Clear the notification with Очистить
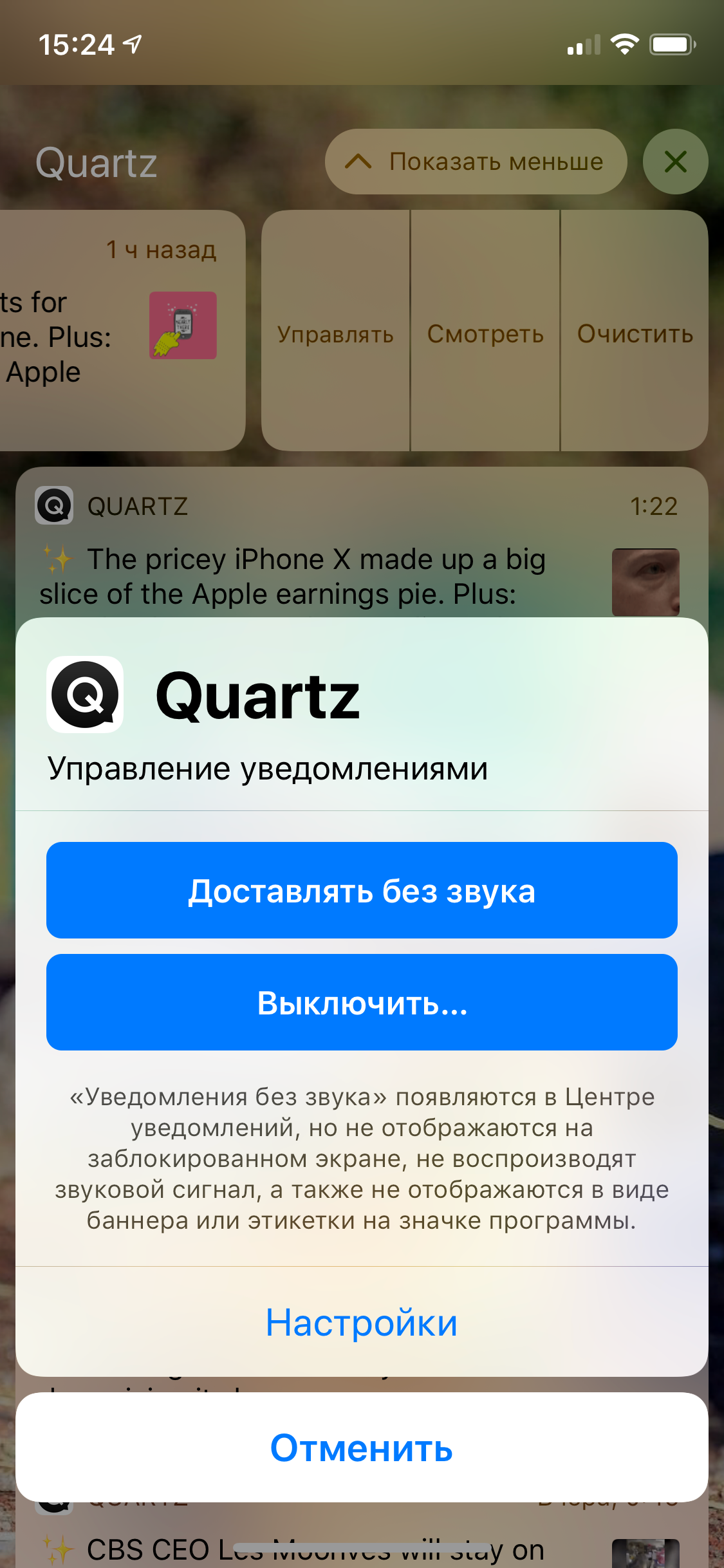 [x=635, y=333]
